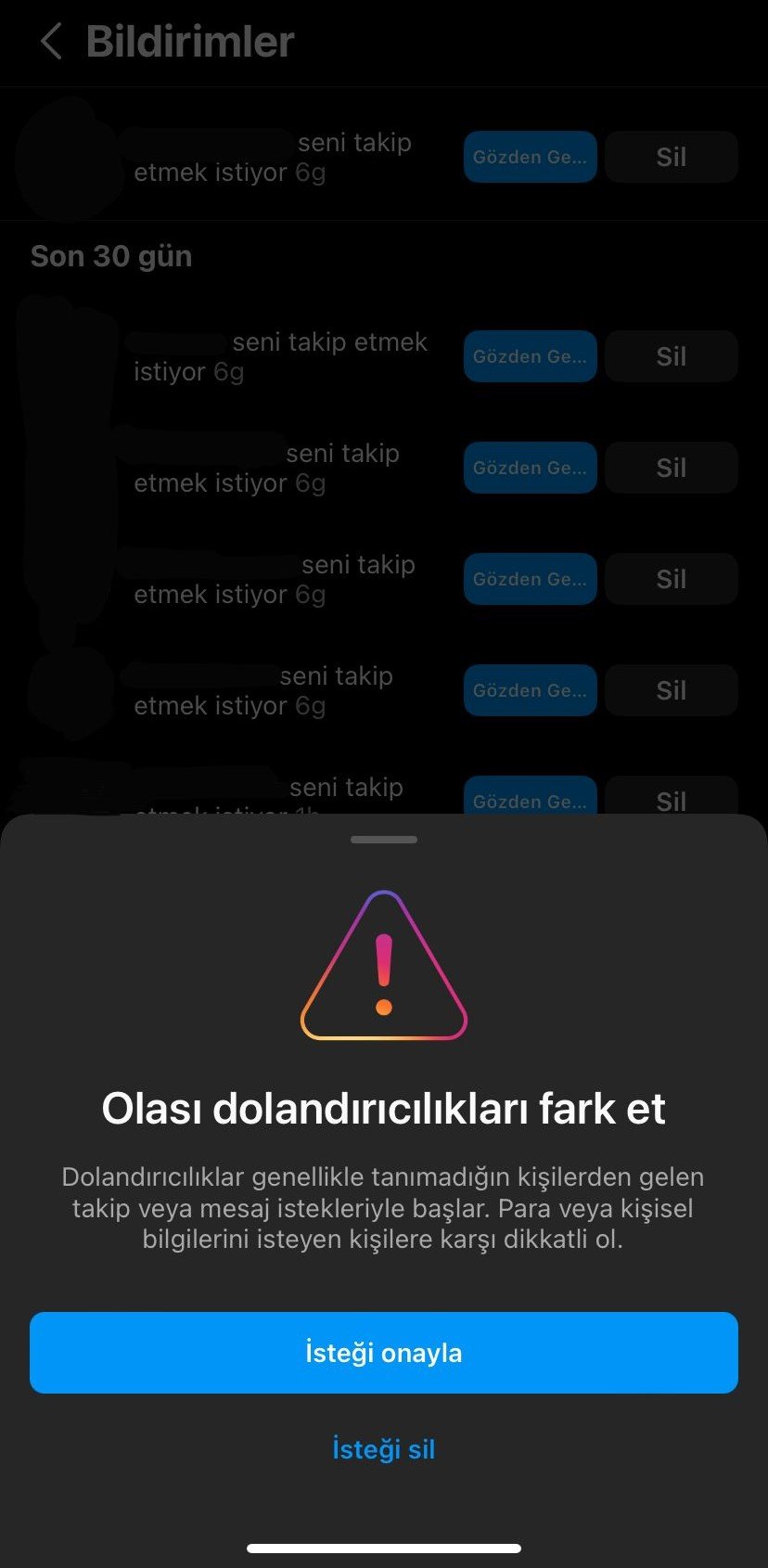The height and width of the screenshot is (1568, 768).
Task: Tap the third follow request avatar
Action: (70, 580)
